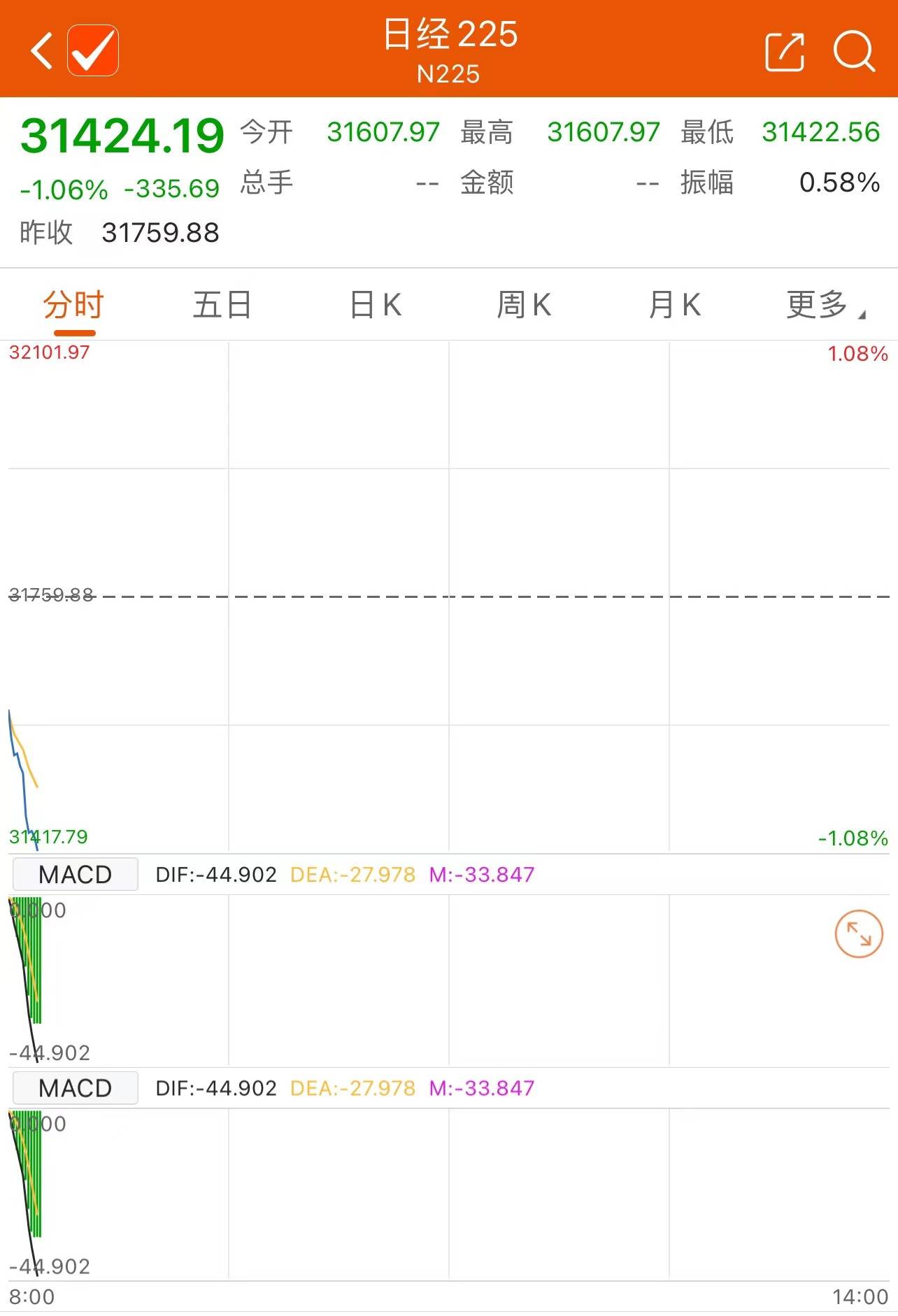
Task: View the 月K monthly chart
Action: [674, 306]
